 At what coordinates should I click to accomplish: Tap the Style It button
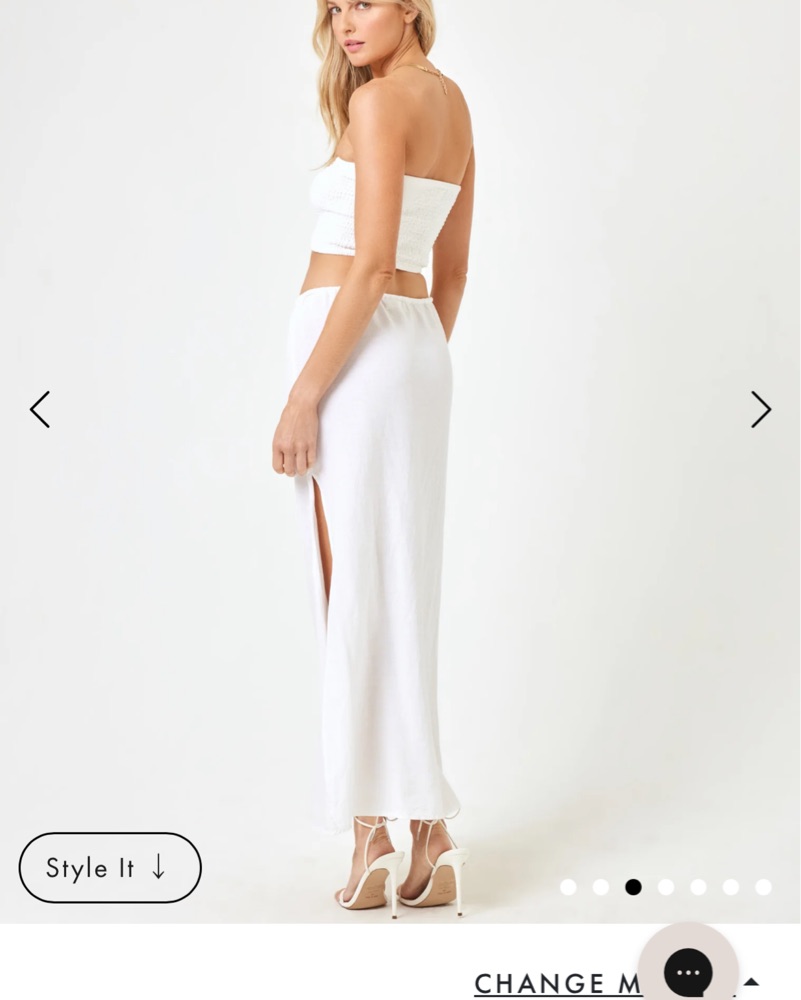point(110,868)
